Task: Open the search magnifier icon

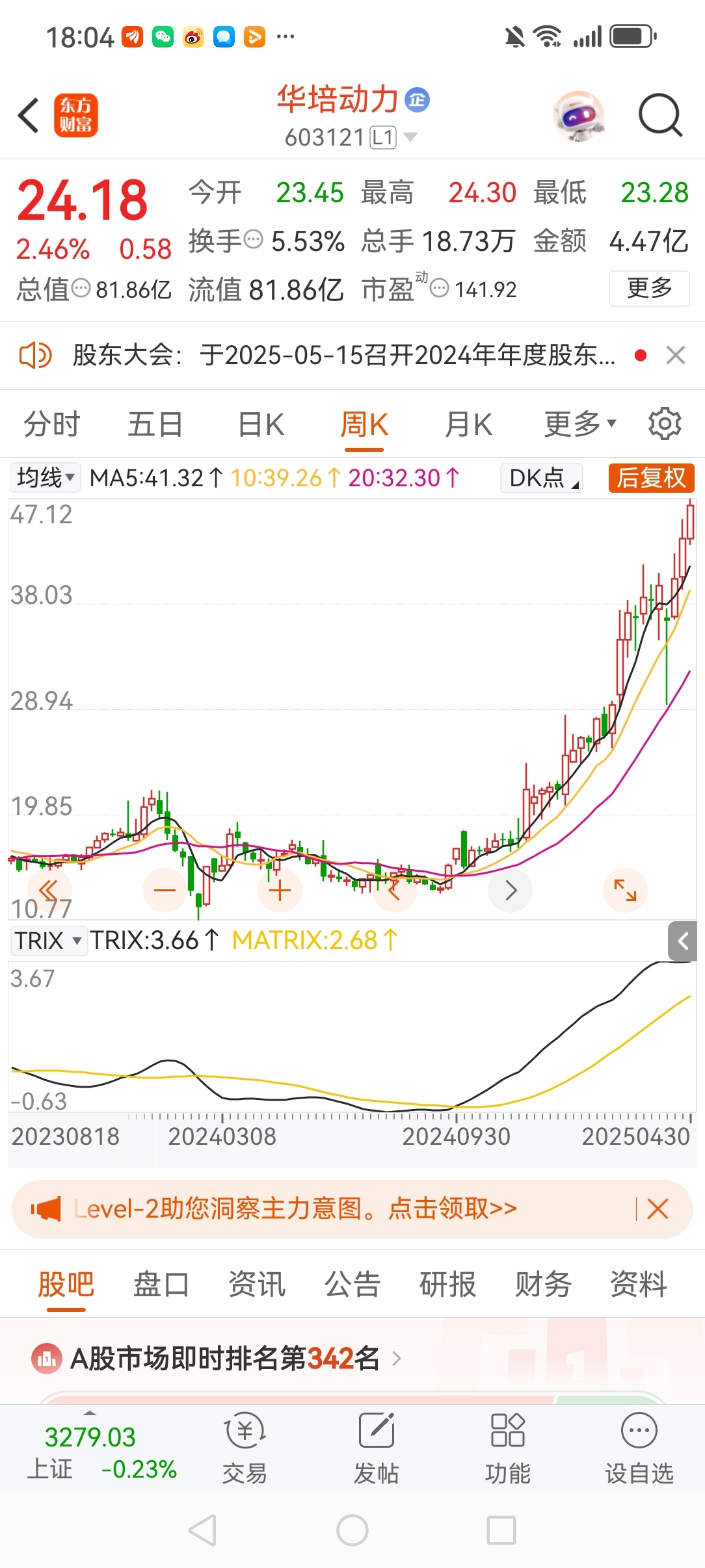Action: click(x=661, y=116)
